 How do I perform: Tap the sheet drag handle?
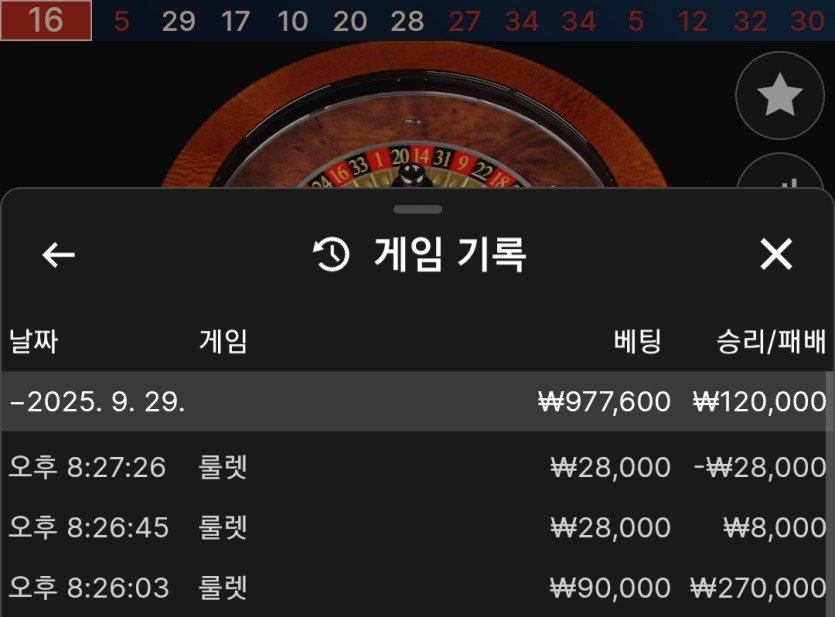(417, 209)
